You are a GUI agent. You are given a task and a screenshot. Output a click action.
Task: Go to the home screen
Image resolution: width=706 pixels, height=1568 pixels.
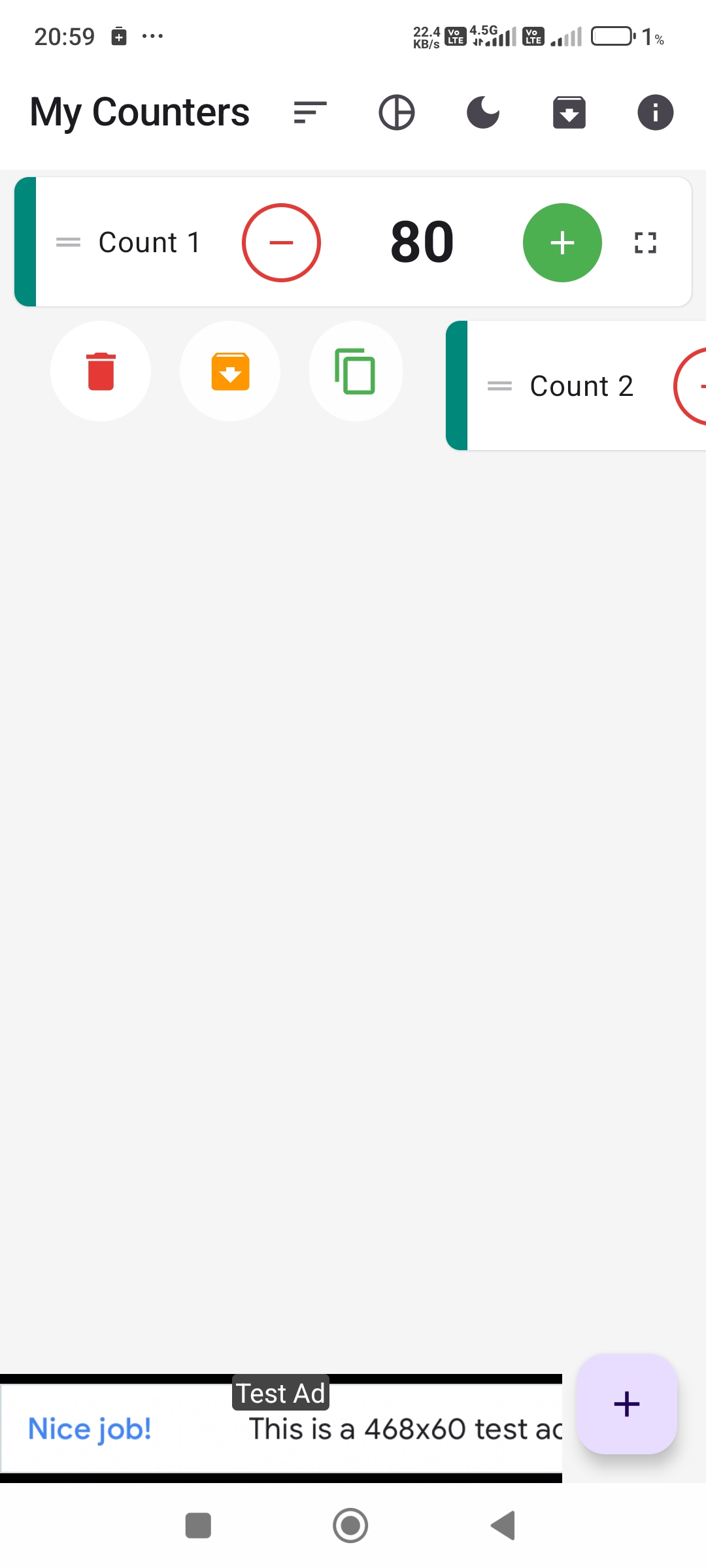coord(350,1526)
